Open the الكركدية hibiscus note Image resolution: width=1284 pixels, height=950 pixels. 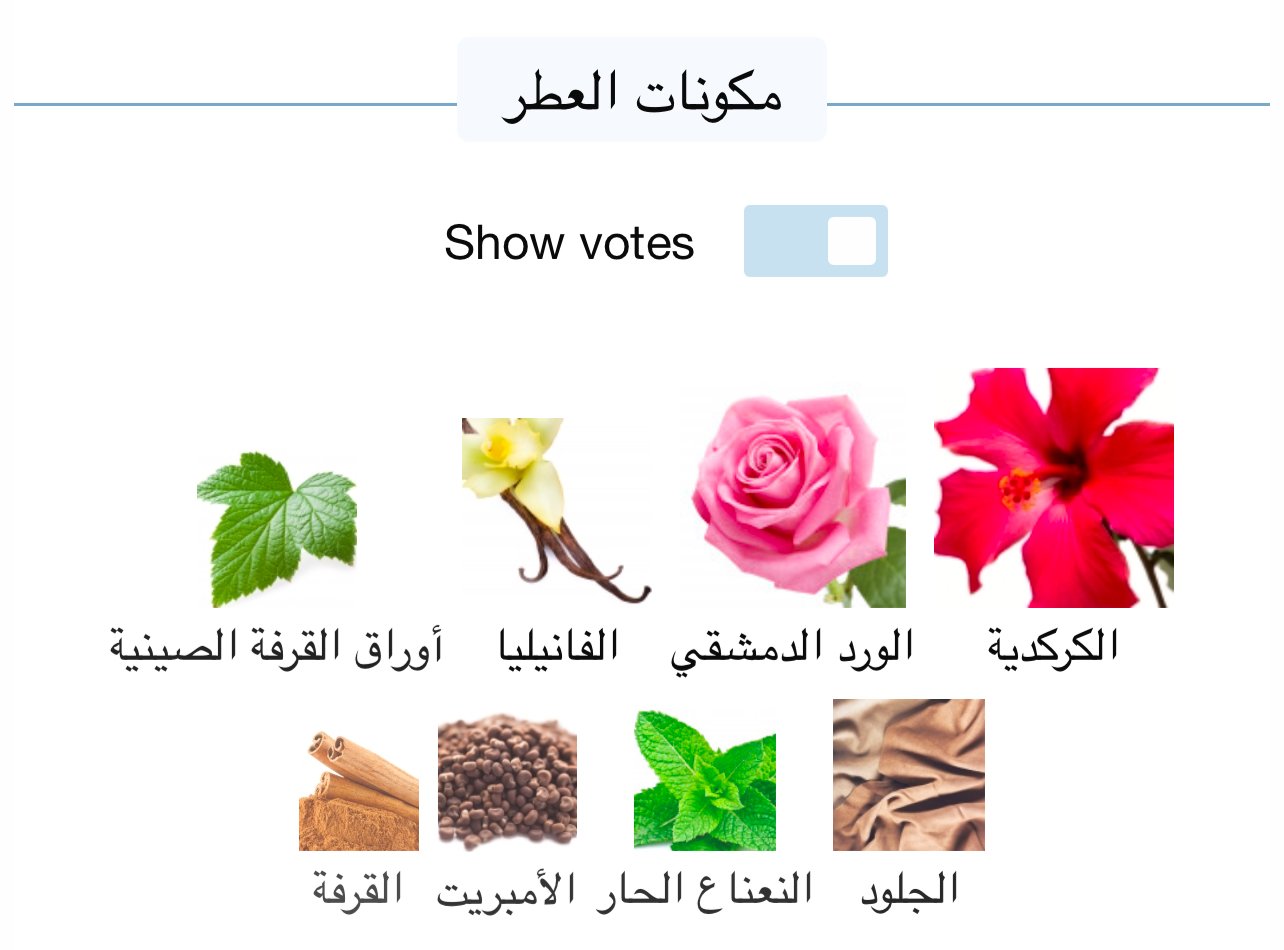click(x=1053, y=488)
